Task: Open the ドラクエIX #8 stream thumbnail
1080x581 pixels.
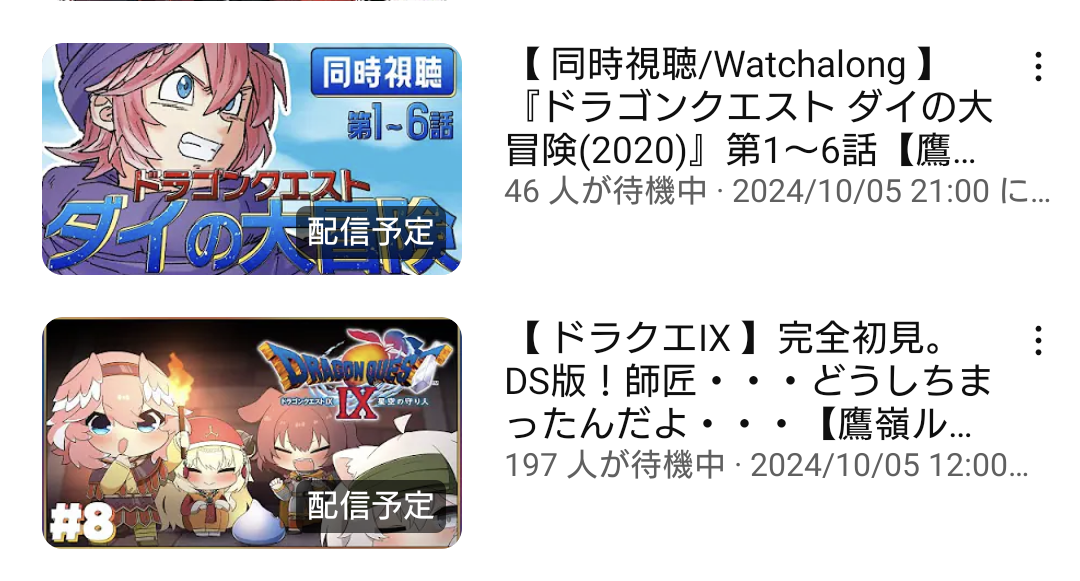Action: 251,432
